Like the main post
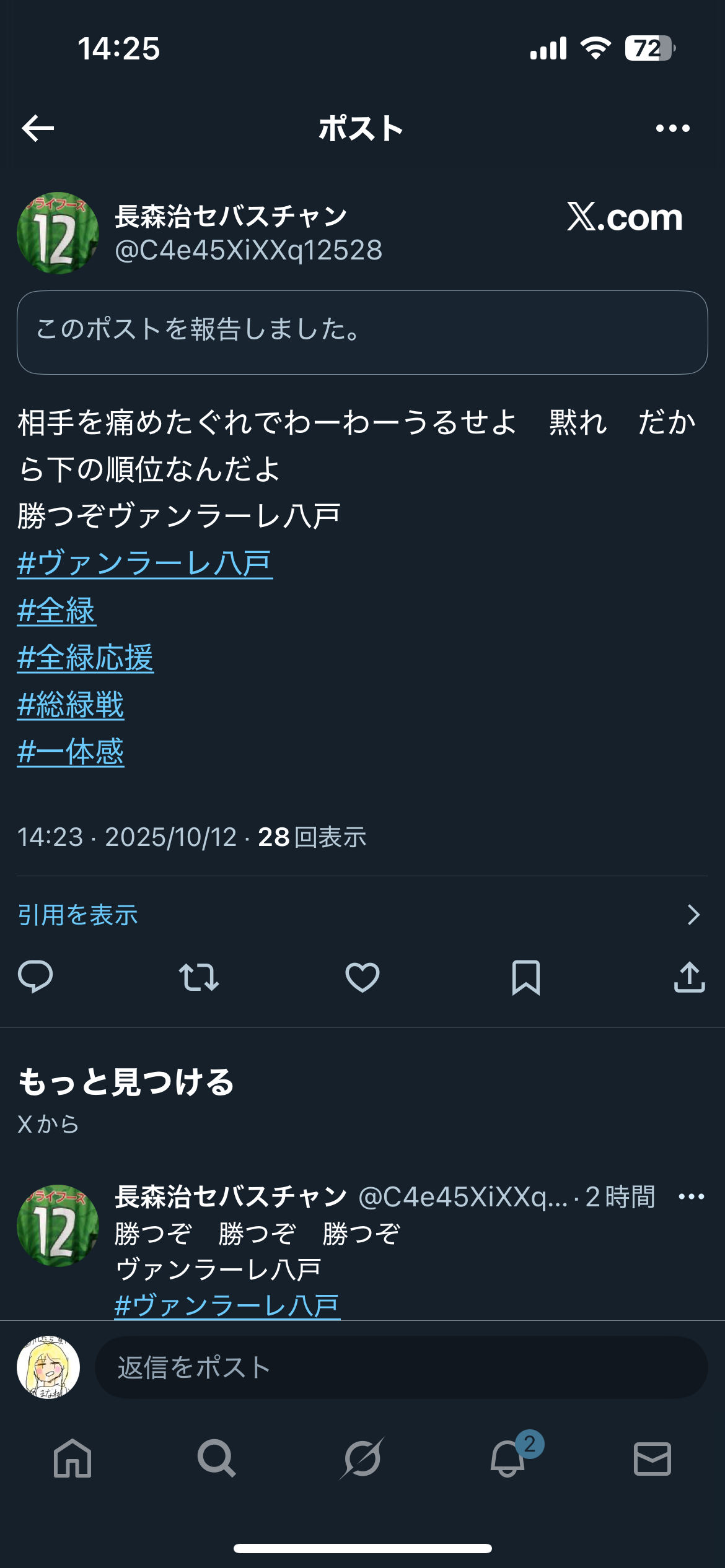The height and width of the screenshot is (1568, 725). (x=362, y=977)
